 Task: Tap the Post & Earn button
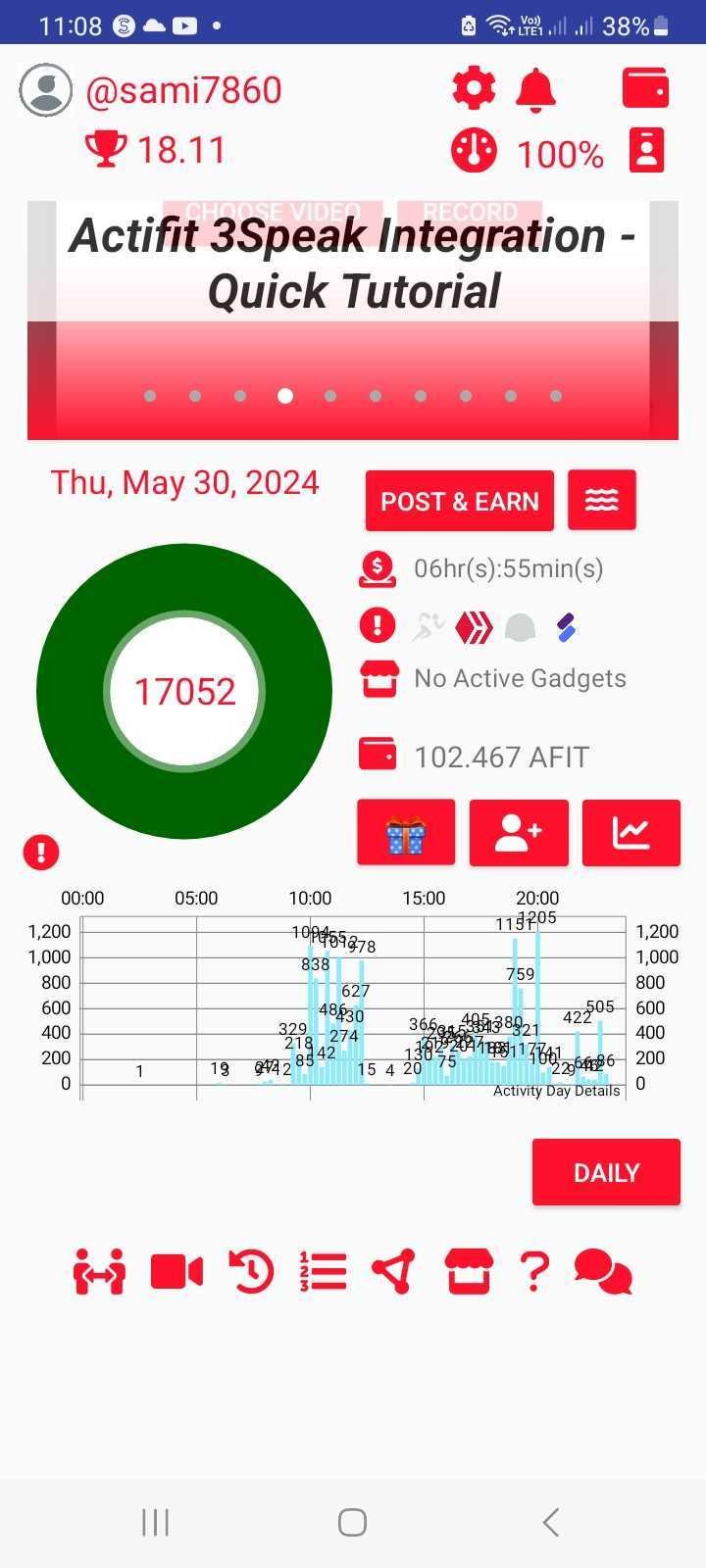coord(459,501)
